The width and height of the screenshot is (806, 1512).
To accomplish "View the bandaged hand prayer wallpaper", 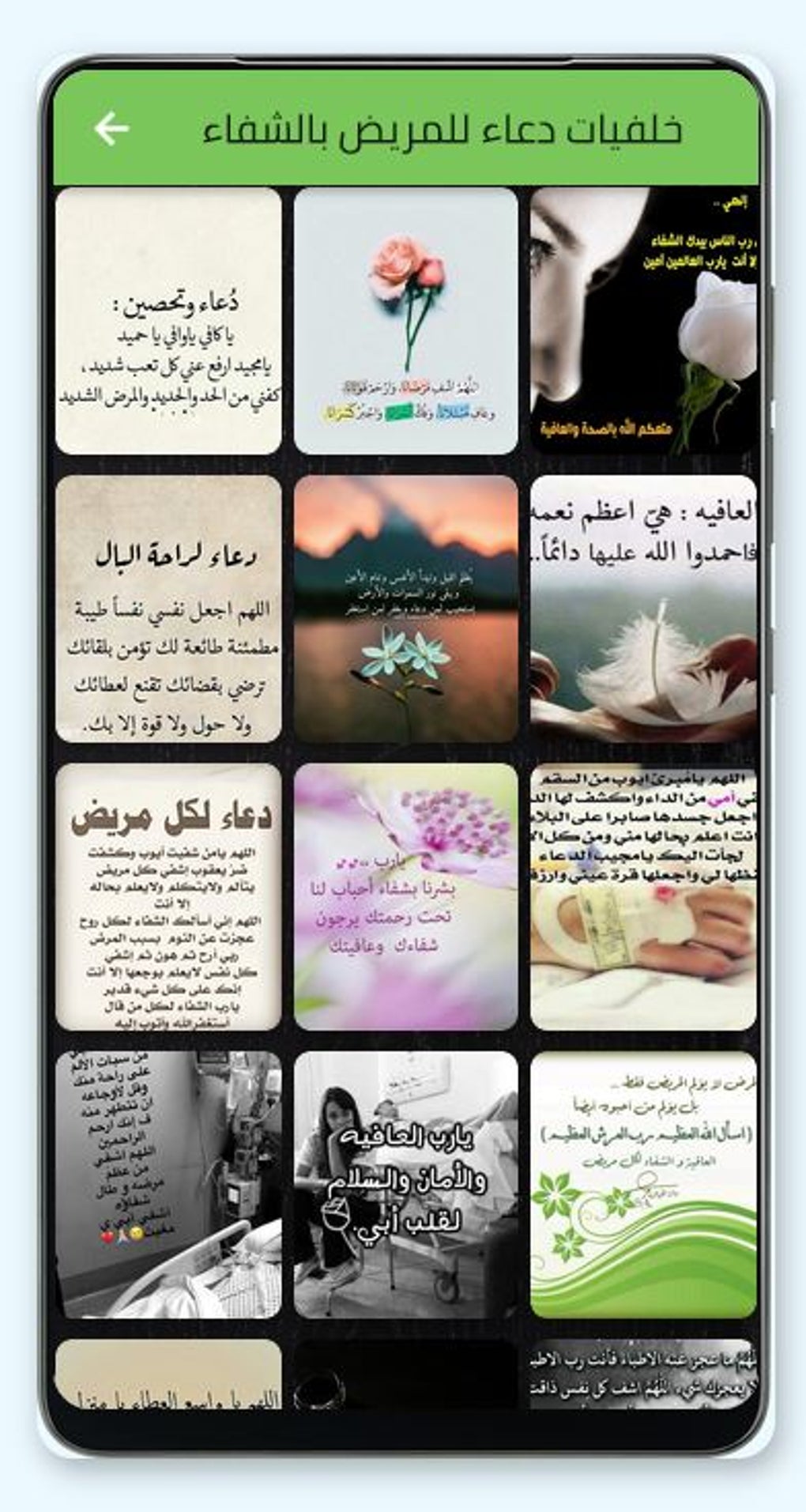I will pos(643,896).
